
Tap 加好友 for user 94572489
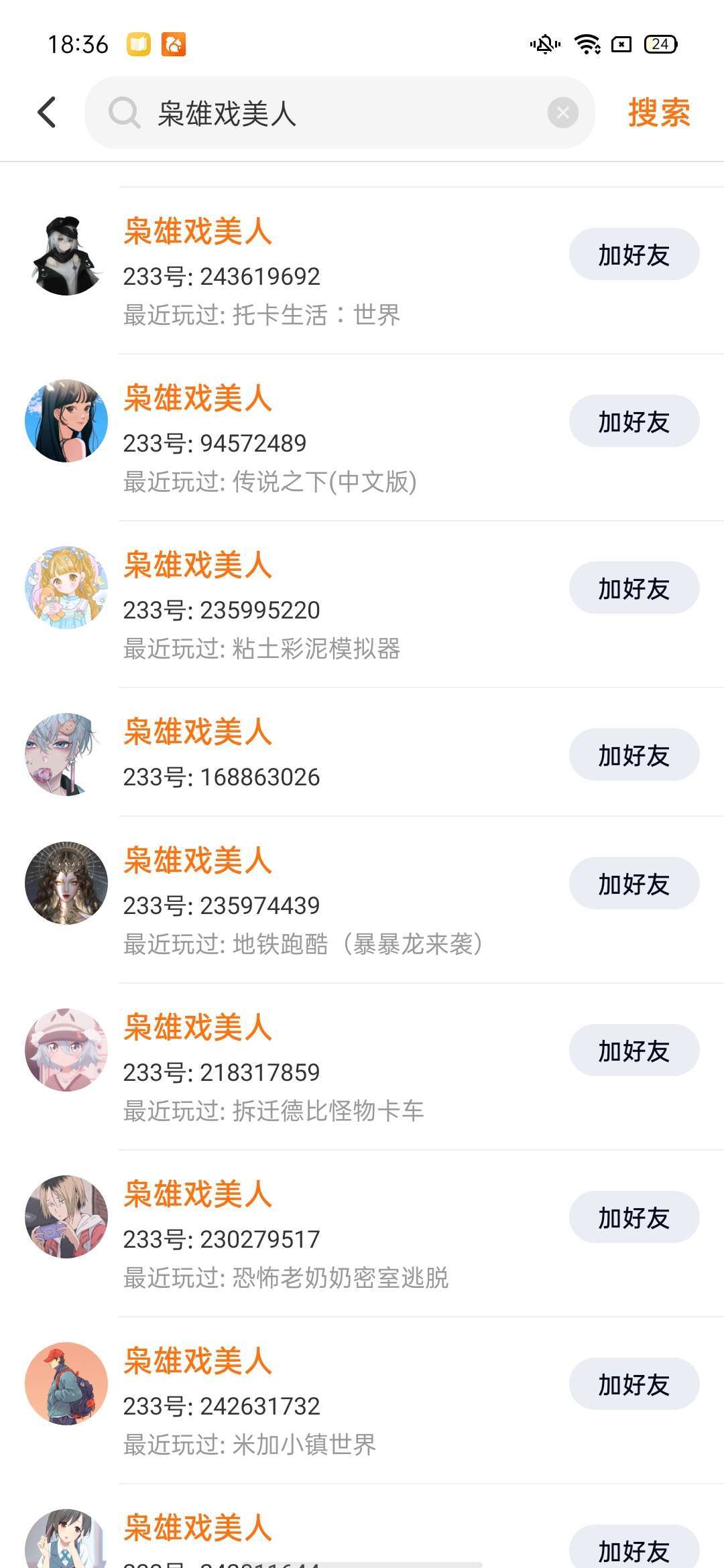633,421
